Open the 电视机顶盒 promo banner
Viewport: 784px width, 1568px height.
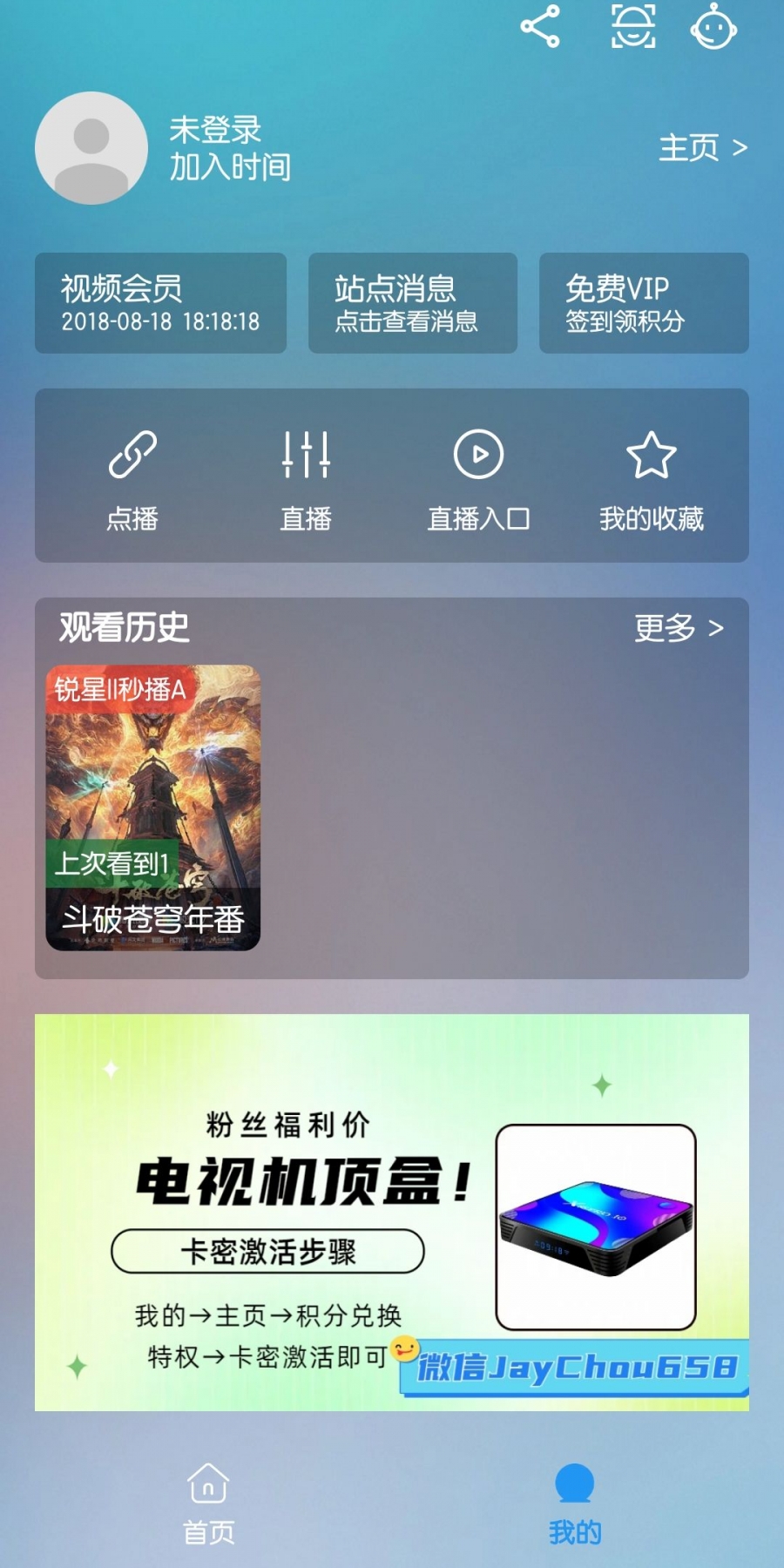tap(392, 1212)
